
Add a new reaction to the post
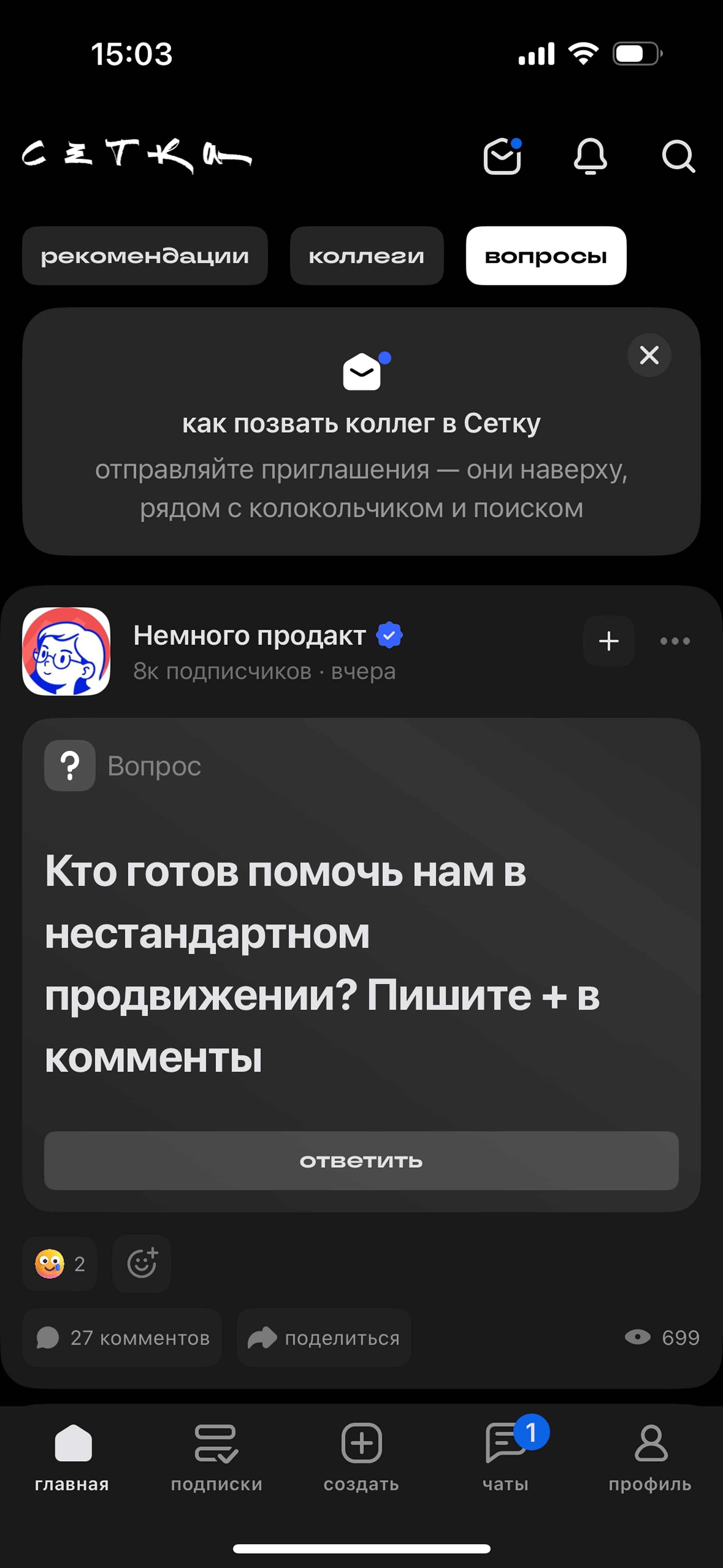point(142,1264)
